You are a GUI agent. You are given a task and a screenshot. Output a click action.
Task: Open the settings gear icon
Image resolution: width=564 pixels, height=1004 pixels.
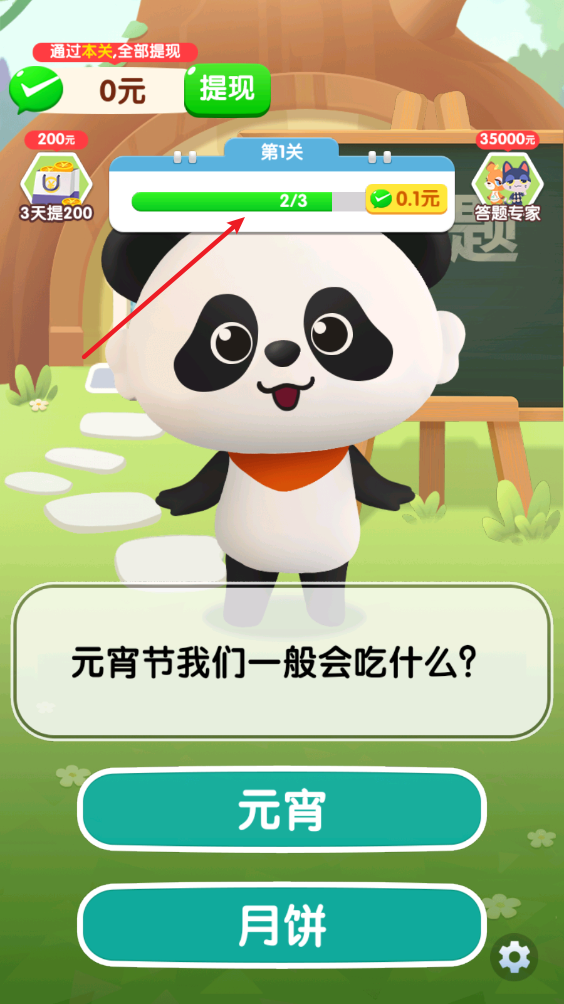coord(514,958)
